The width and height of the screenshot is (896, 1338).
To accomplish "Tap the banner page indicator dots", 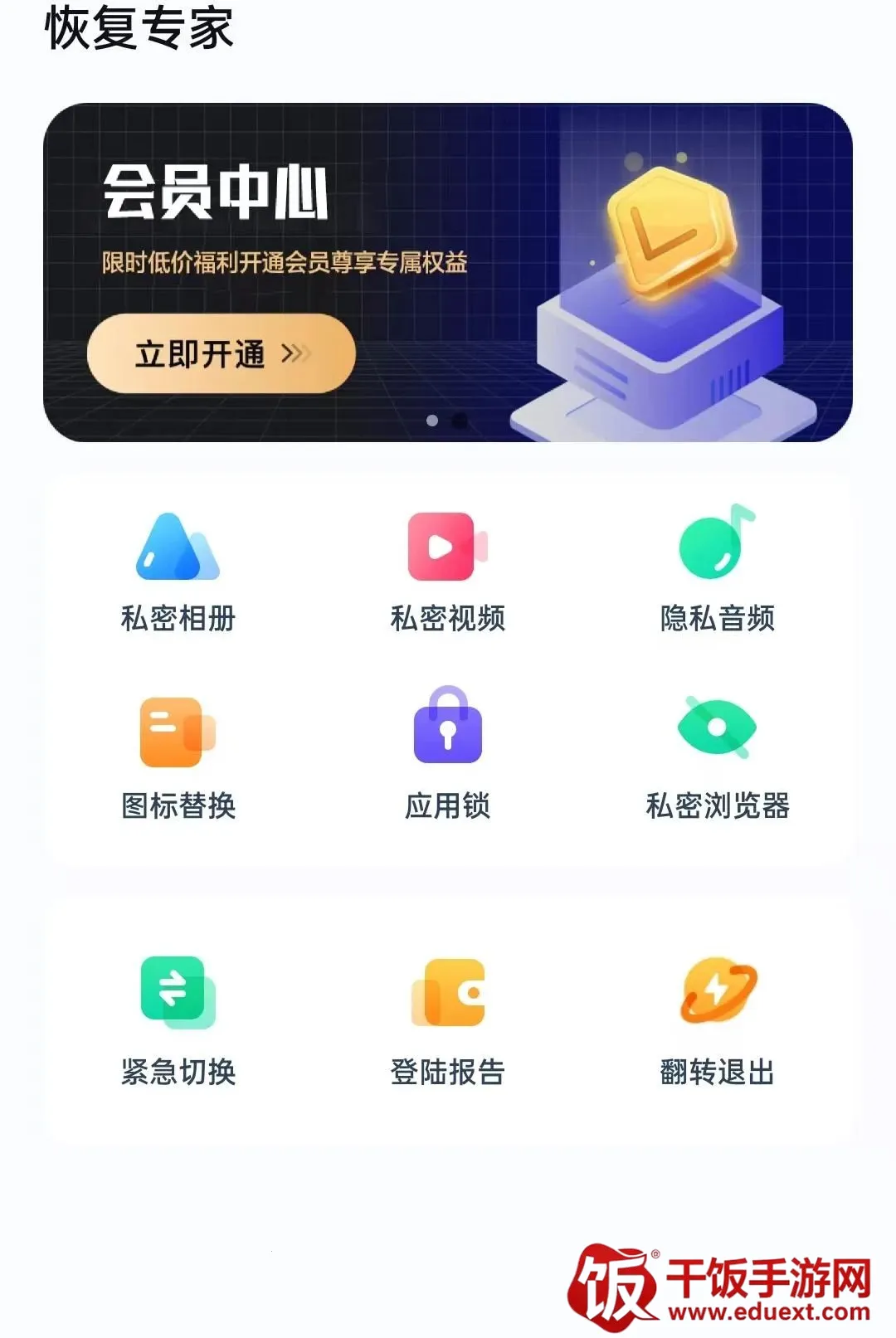I will [446, 421].
